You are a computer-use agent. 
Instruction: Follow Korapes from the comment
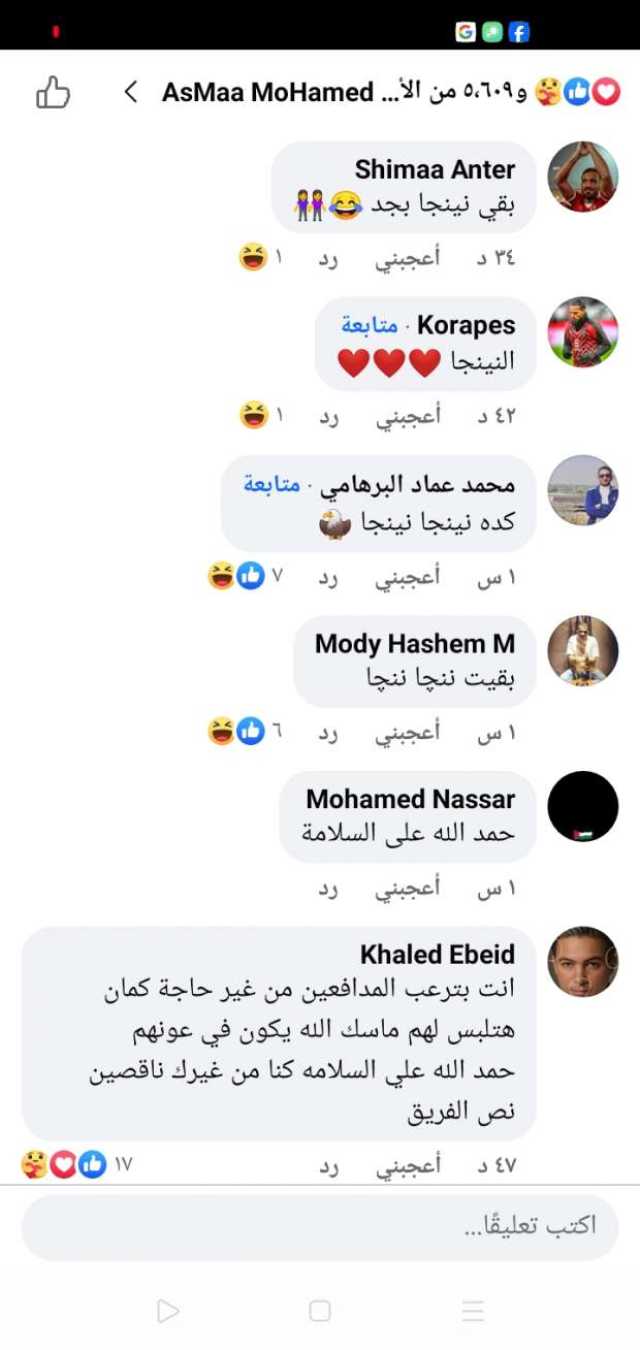[x=369, y=326]
